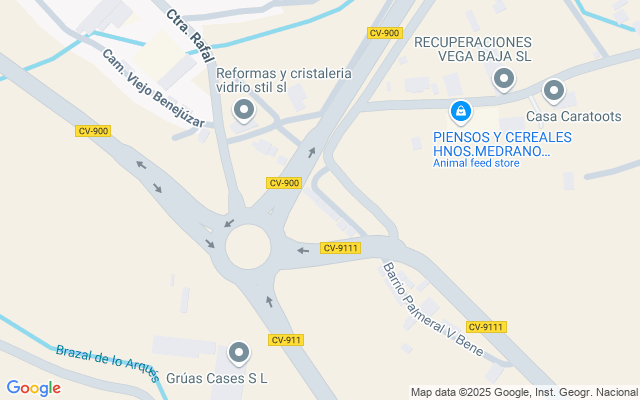The height and width of the screenshot is (400, 640).
Task: Open the Reformas y cristaleria vidrio stil pin
Action: point(244,111)
